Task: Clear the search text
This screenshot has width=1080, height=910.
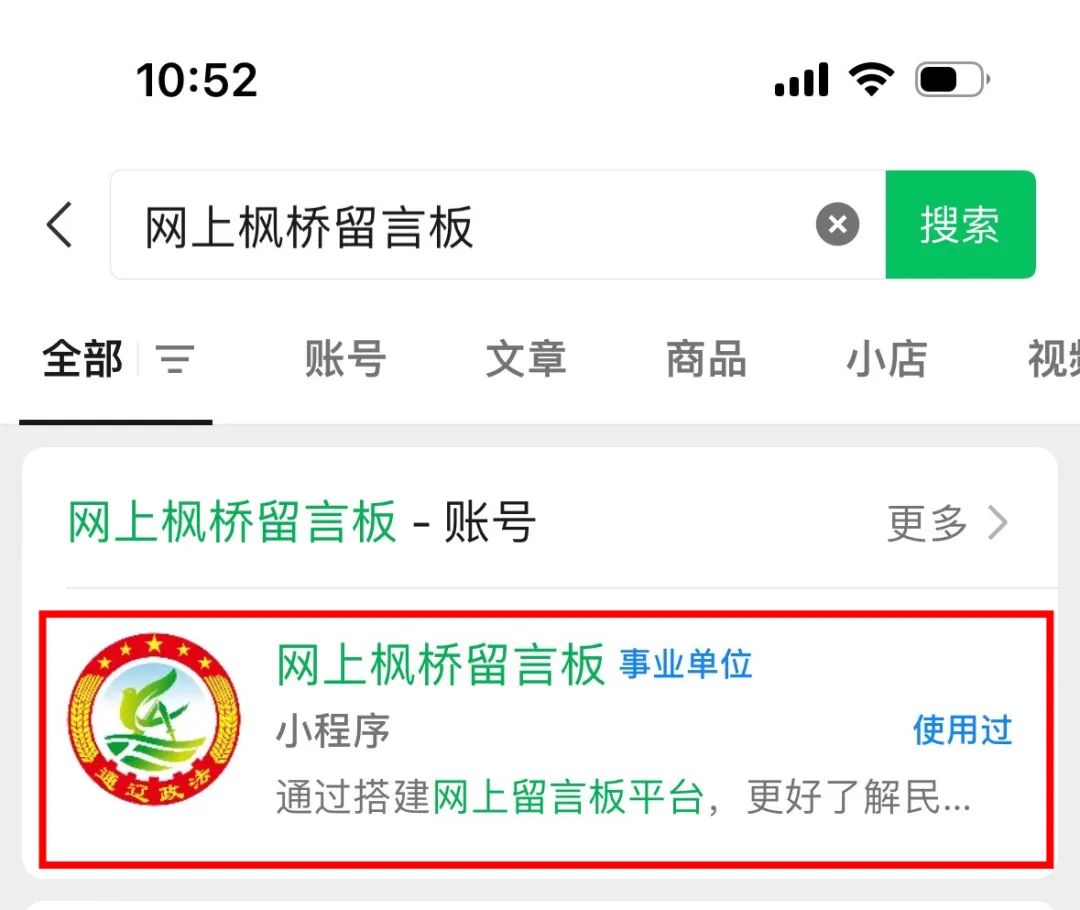Action: (x=837, y=225)
